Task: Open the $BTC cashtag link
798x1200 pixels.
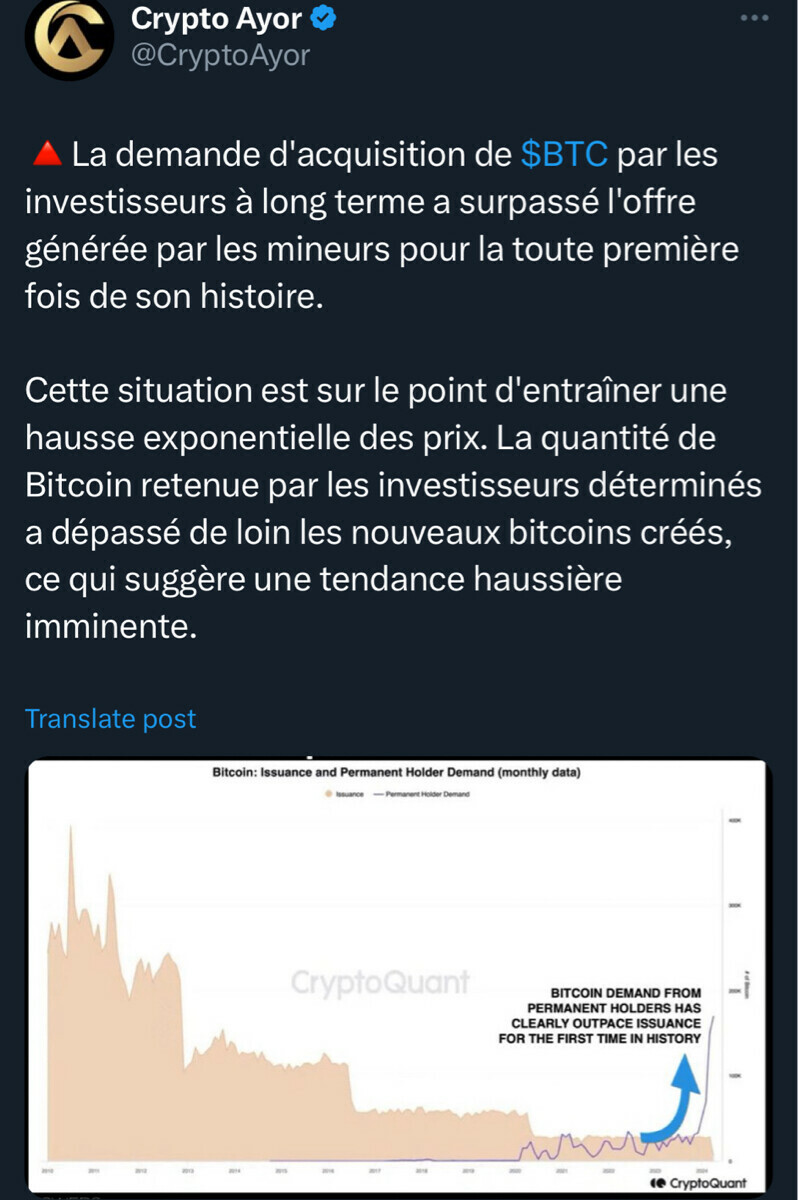Action: coord(564,156)
